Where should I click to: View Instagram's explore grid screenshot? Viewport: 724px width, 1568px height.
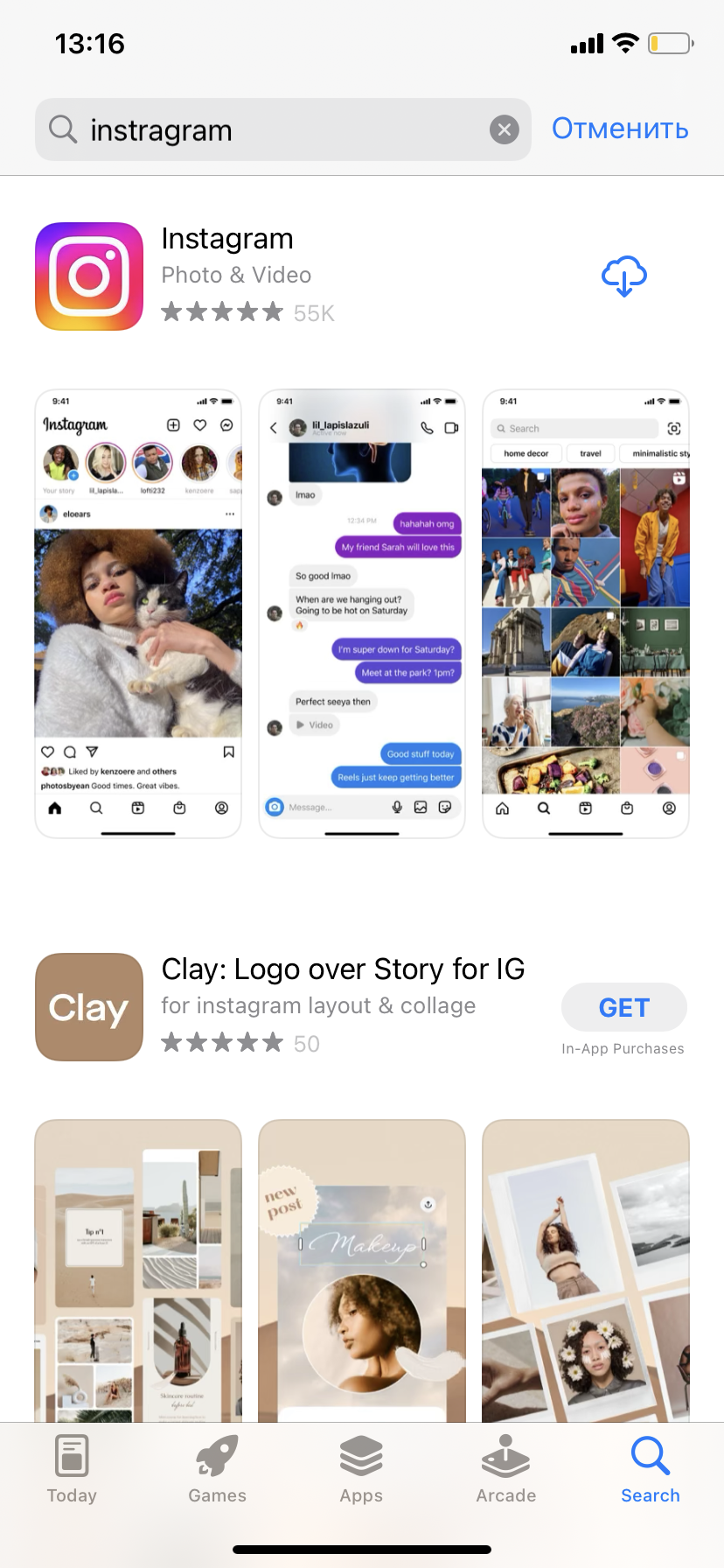pos(586,612)
